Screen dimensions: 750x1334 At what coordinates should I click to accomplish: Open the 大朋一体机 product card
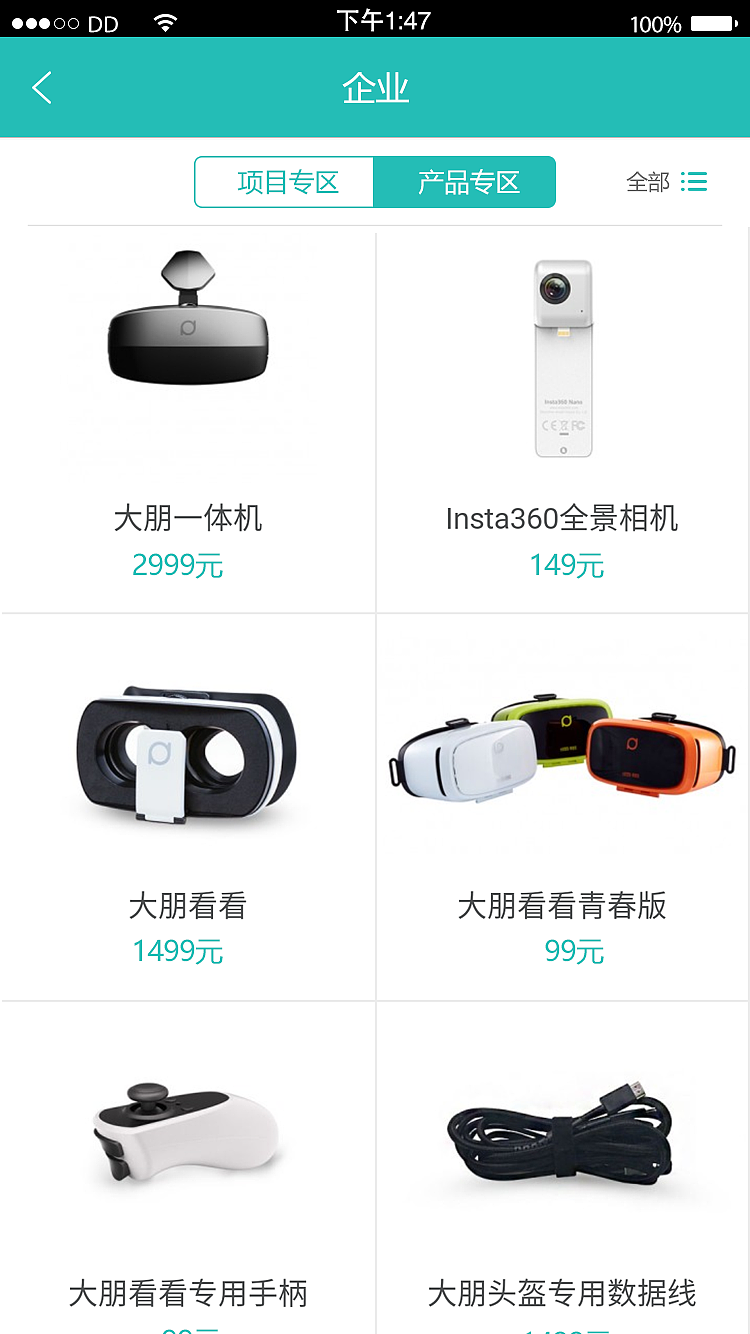click(x=188, y=420)
